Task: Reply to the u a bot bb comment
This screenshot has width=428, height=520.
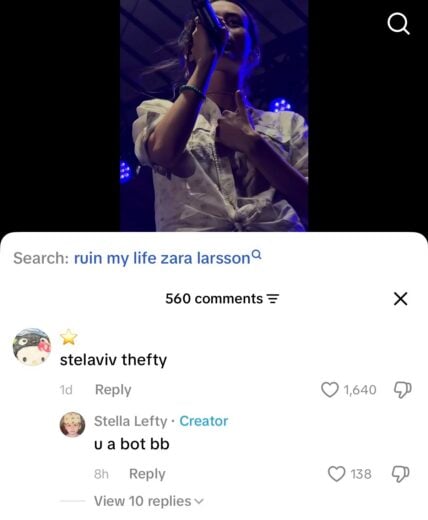Action: [147, 474]
